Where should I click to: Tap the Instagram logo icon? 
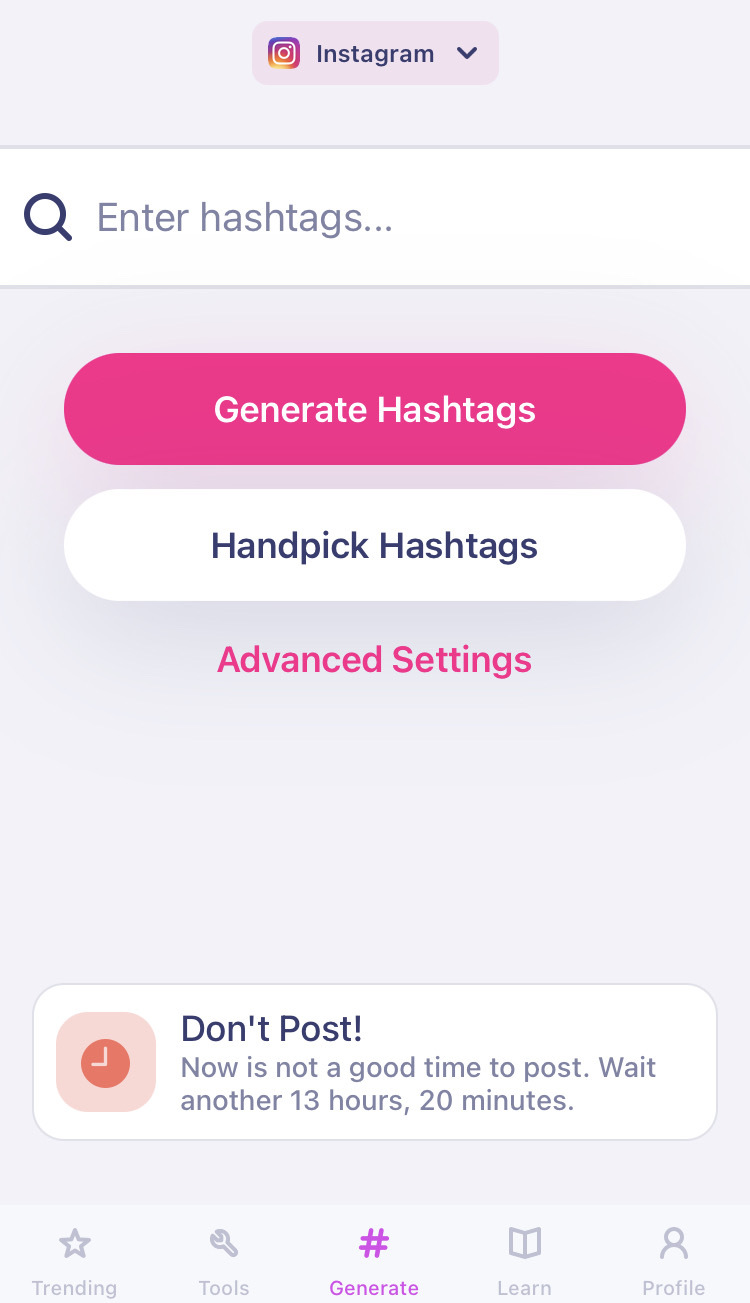[284, 53]
